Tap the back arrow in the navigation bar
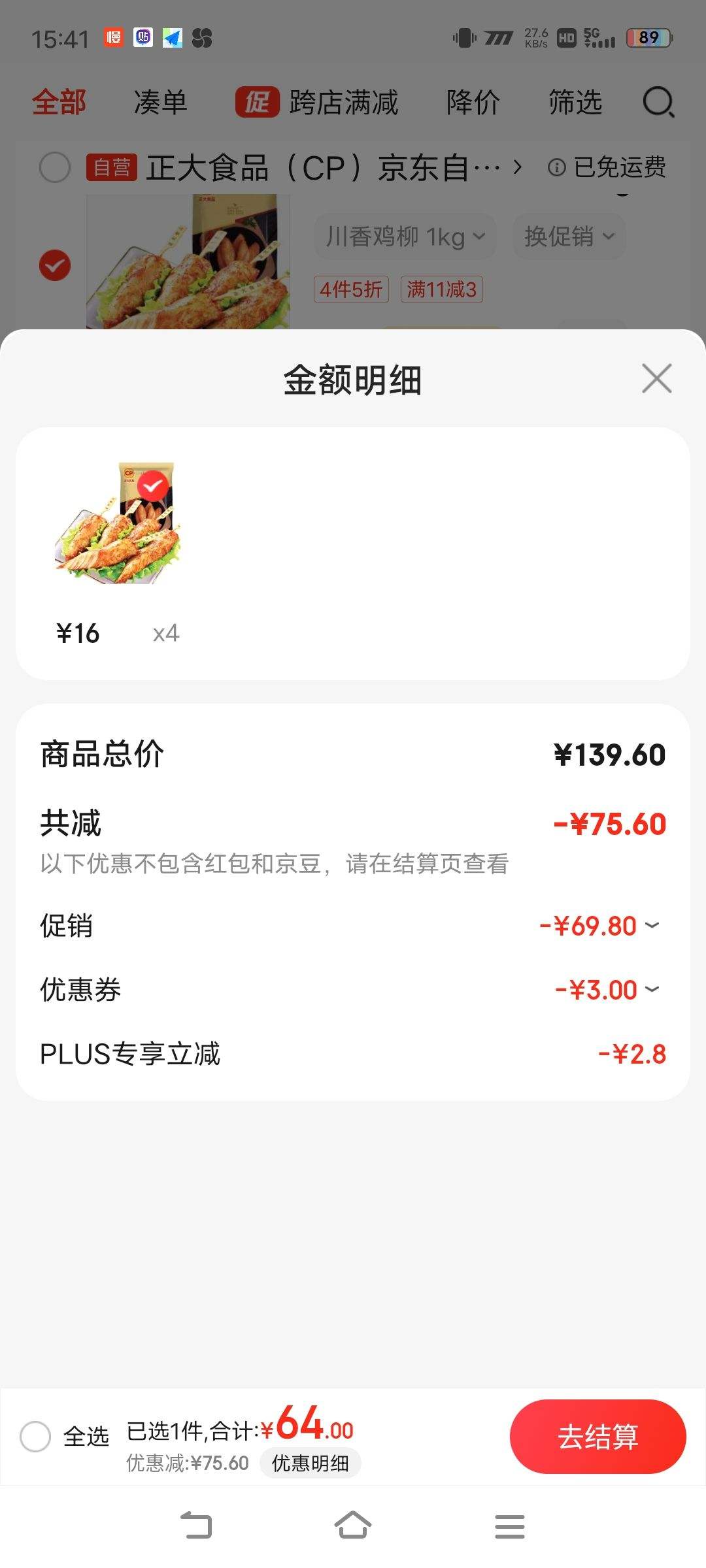This screenshot has height=1568, width=706. click(197, 1524)
